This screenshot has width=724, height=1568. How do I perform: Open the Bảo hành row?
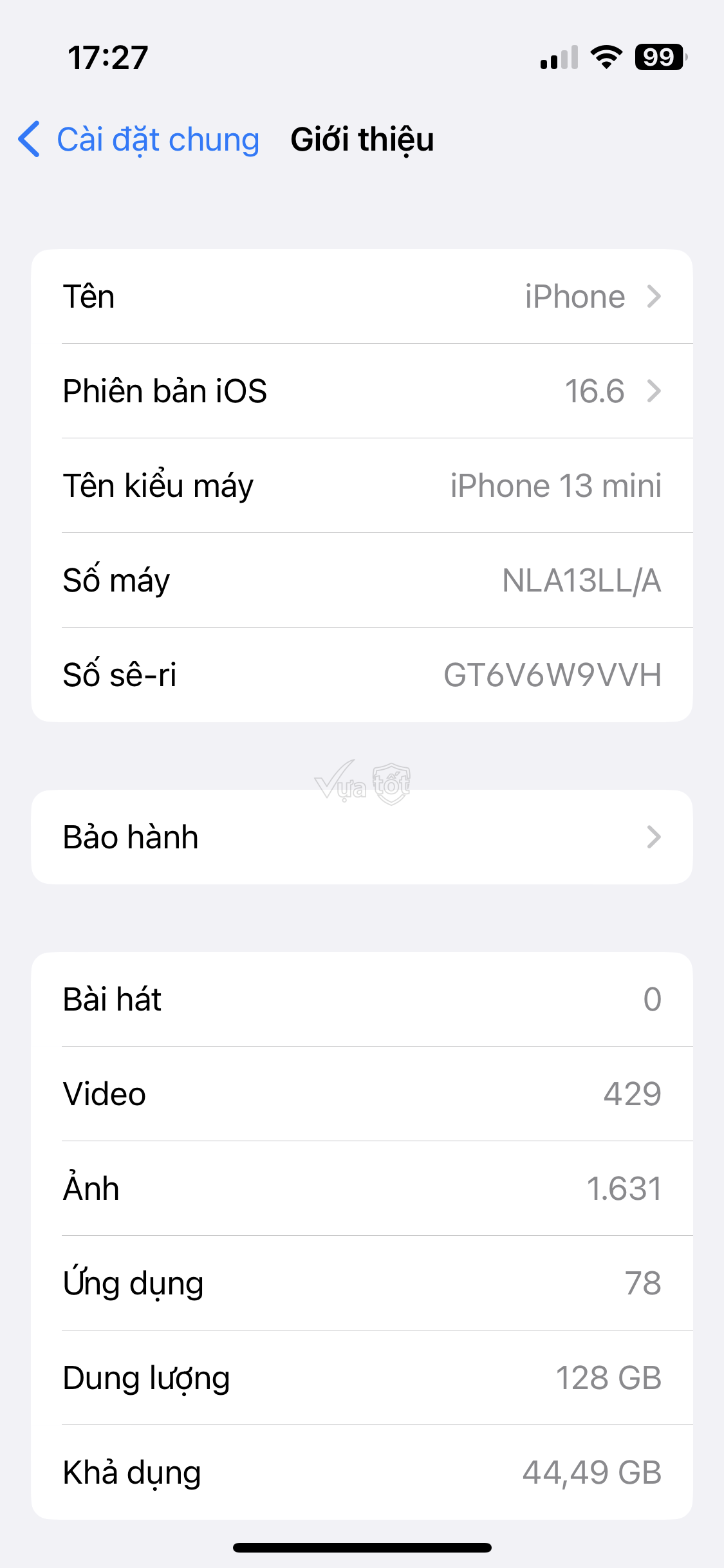(x=362, y=837)
